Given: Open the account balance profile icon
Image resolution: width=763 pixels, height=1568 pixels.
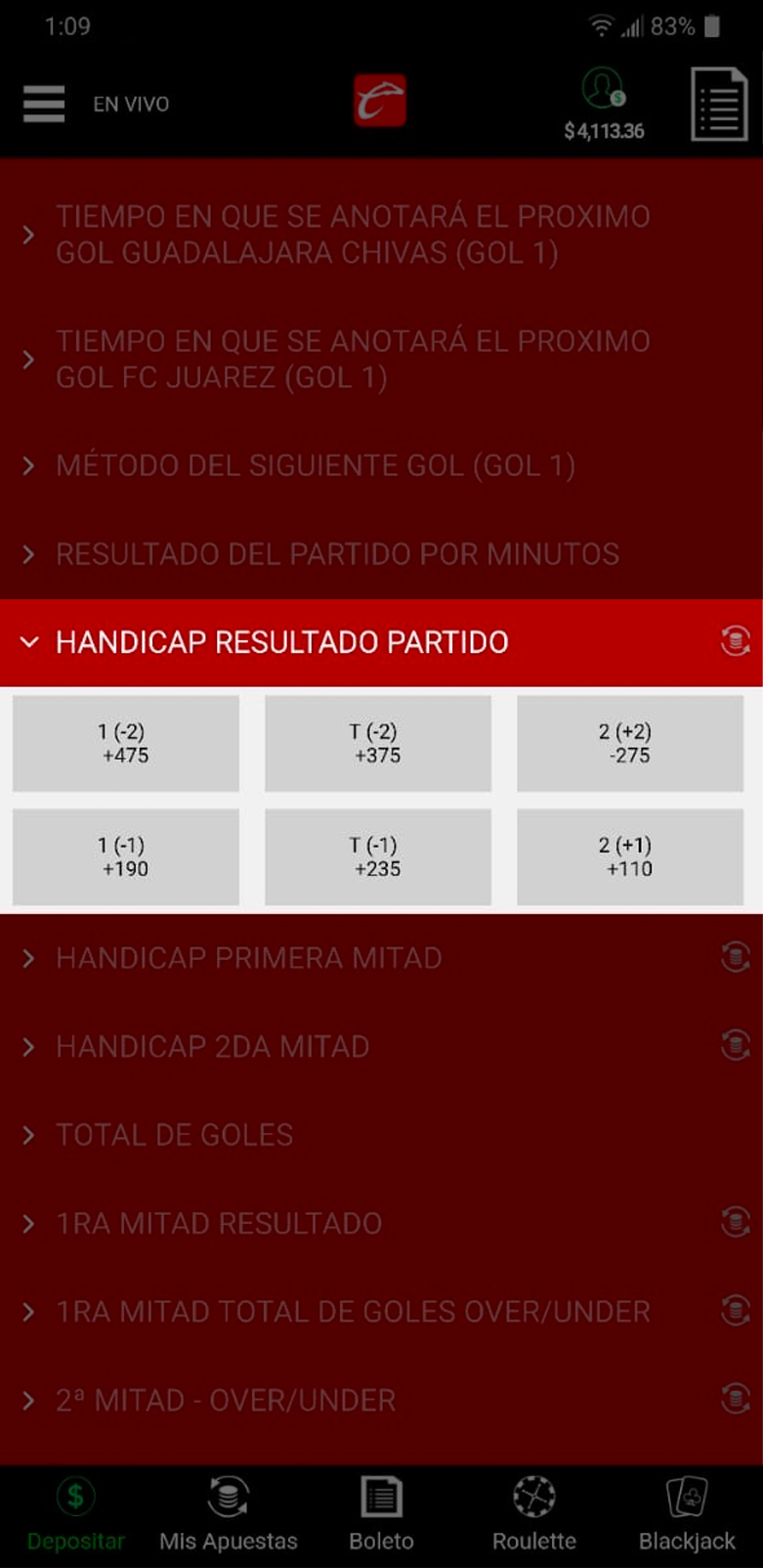Looking at the screenshot, I should pyautogui.click(x=604, y=88).
